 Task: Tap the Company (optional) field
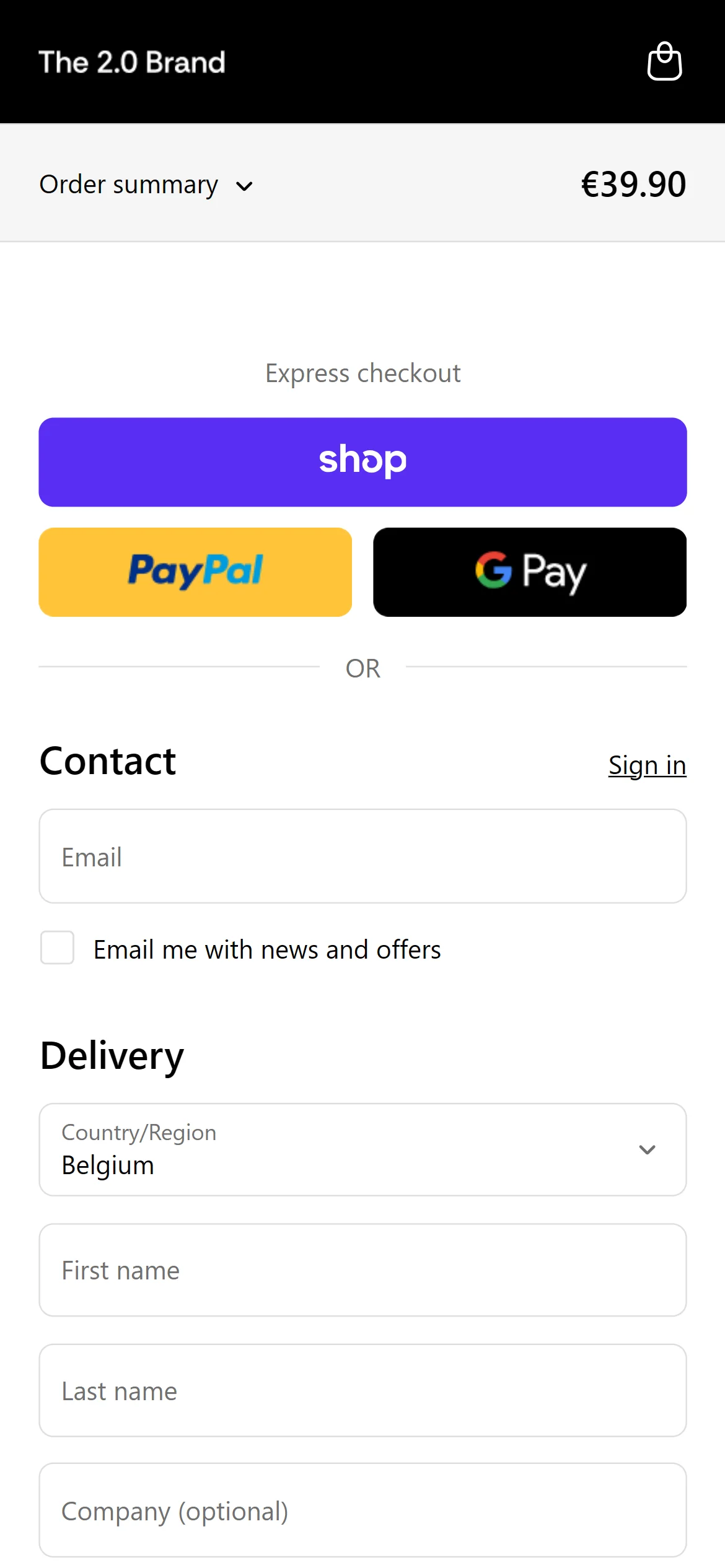[362, 1510]
